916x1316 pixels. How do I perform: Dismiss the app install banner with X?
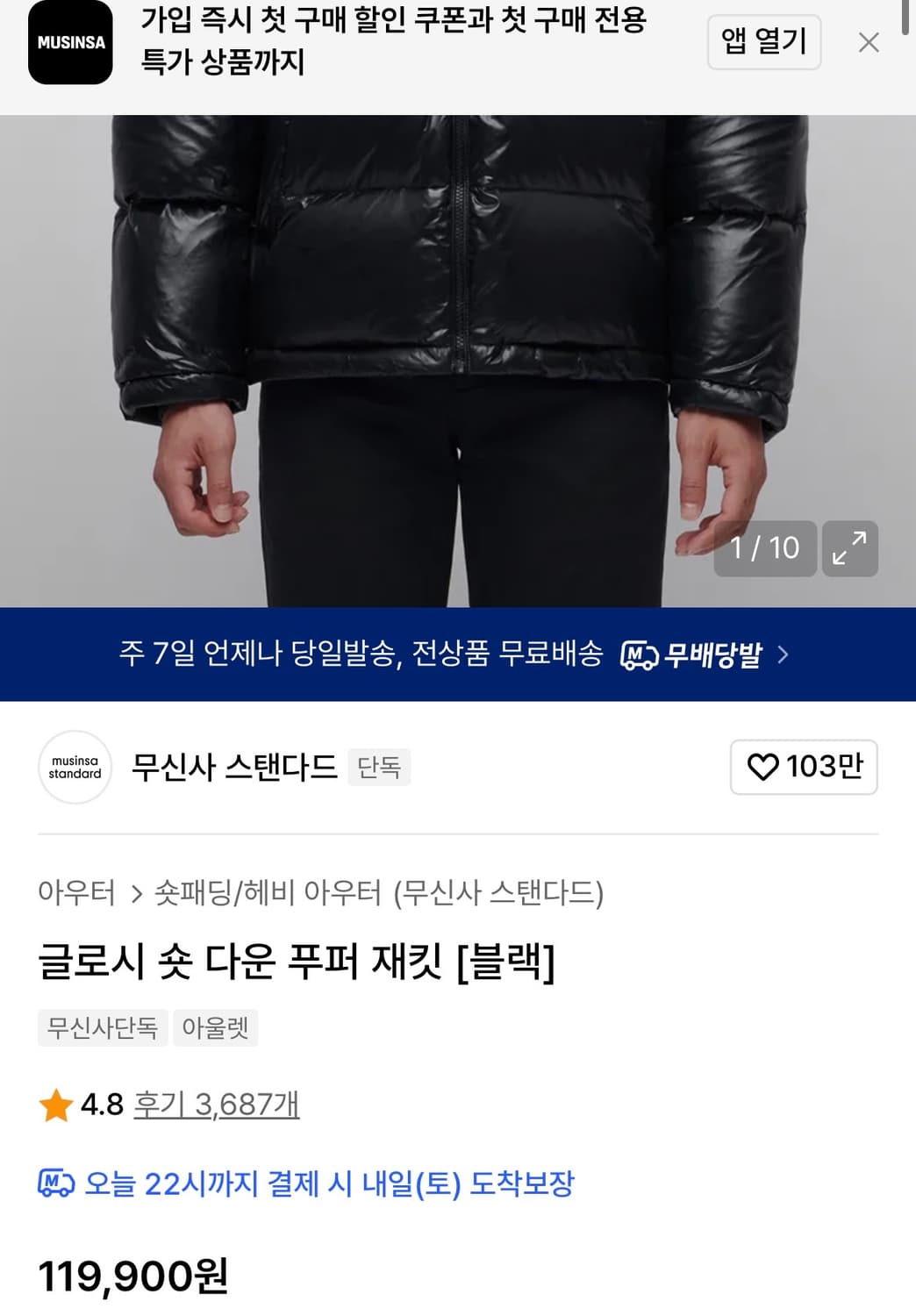click(x=868, y=42)
